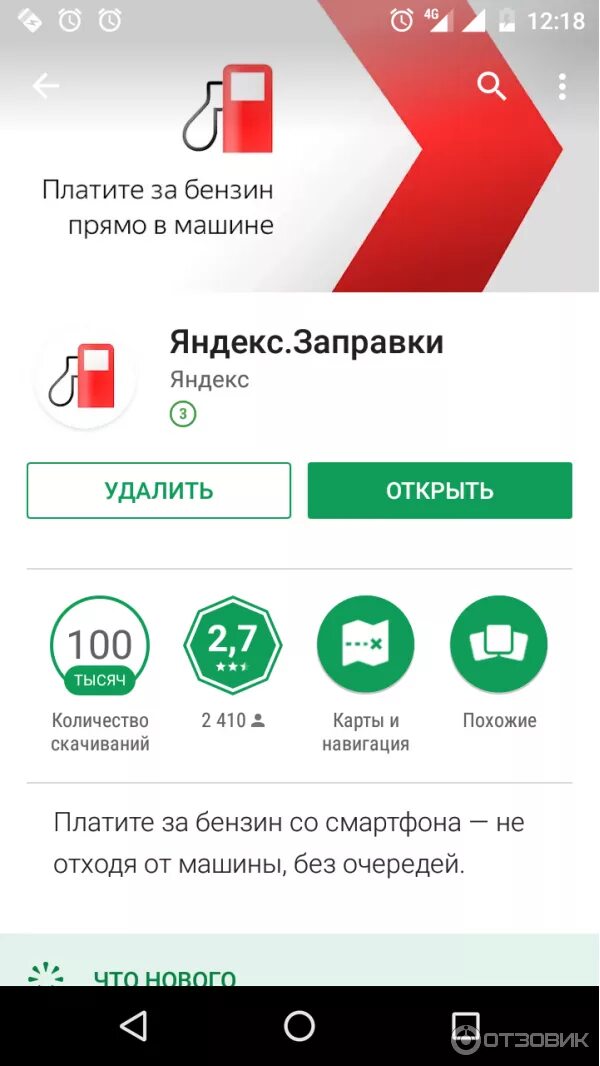Open the ЧТО НОВОГО section
The height and width of the screenshot is (1066, 600).
pyautogui.click(x=165, y=976)
